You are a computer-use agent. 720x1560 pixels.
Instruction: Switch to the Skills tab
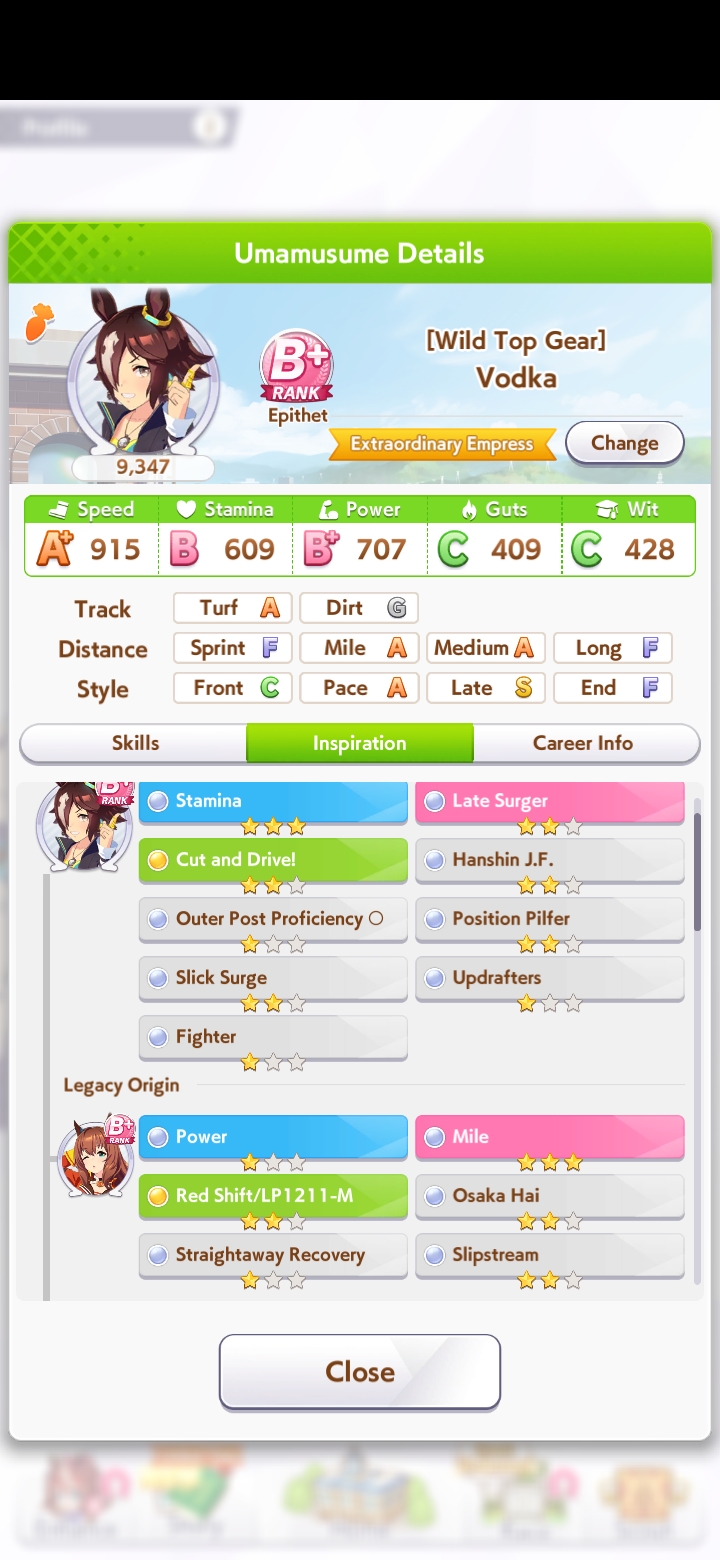135,743
